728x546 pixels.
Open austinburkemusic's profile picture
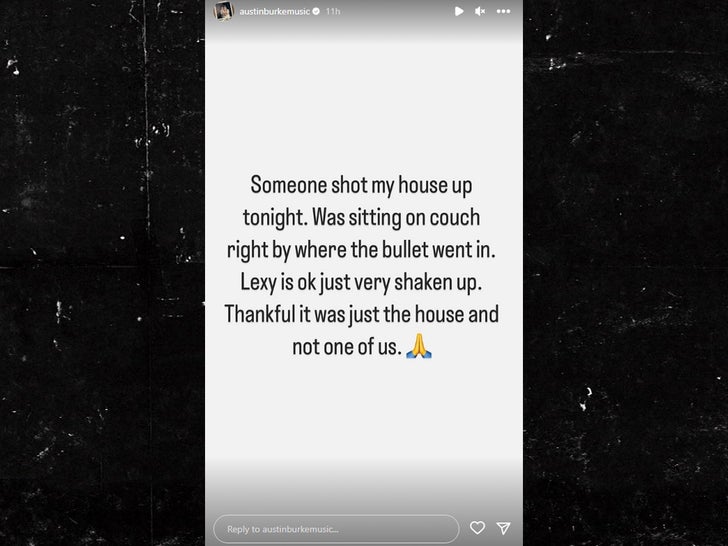(223, 11)
